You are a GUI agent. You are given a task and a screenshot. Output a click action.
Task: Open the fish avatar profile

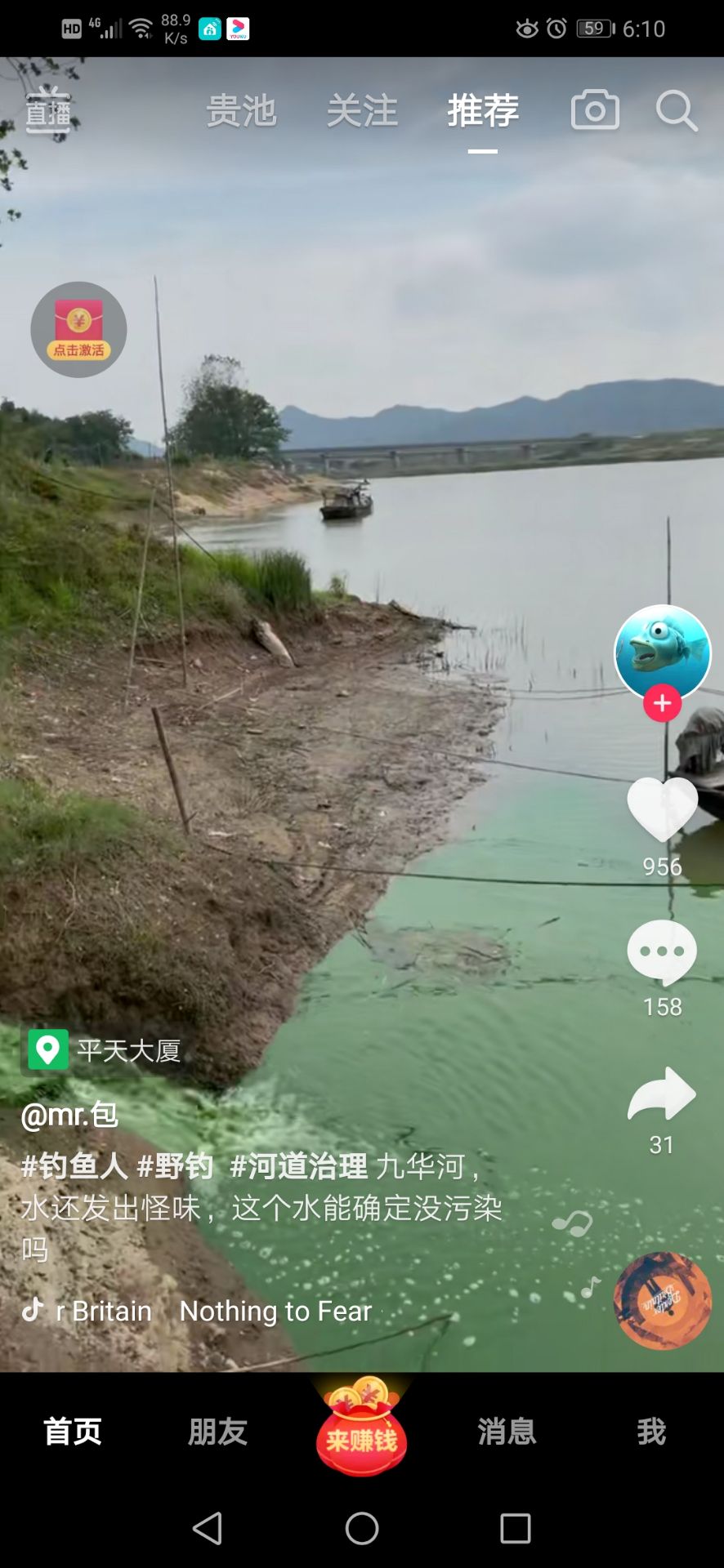pos(663,652)
